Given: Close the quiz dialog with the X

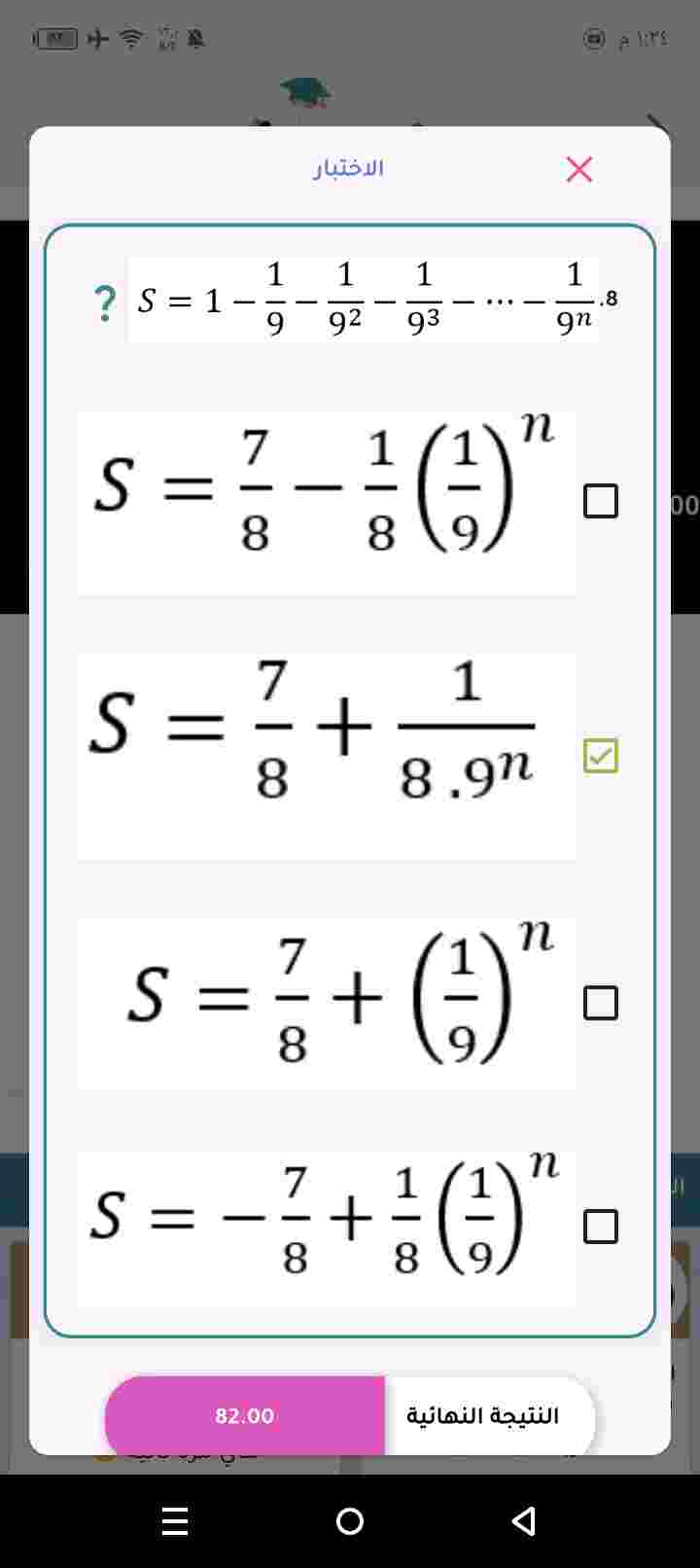Looking at the screenshot, I should [579, 169].
